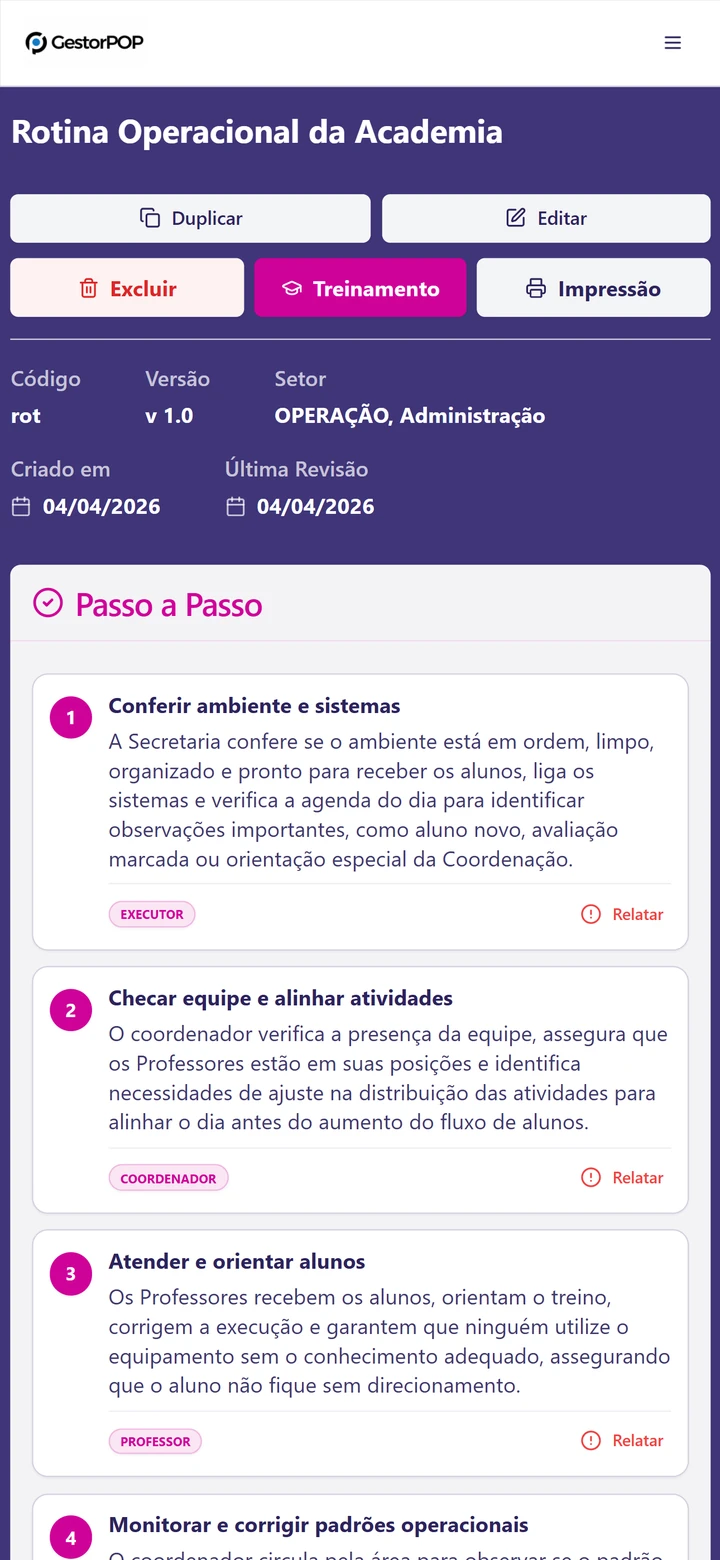Viewport: 720px width, 1560px height.
Task: Click the numbered circle for step 4
Action: (x=70, y=1536)
